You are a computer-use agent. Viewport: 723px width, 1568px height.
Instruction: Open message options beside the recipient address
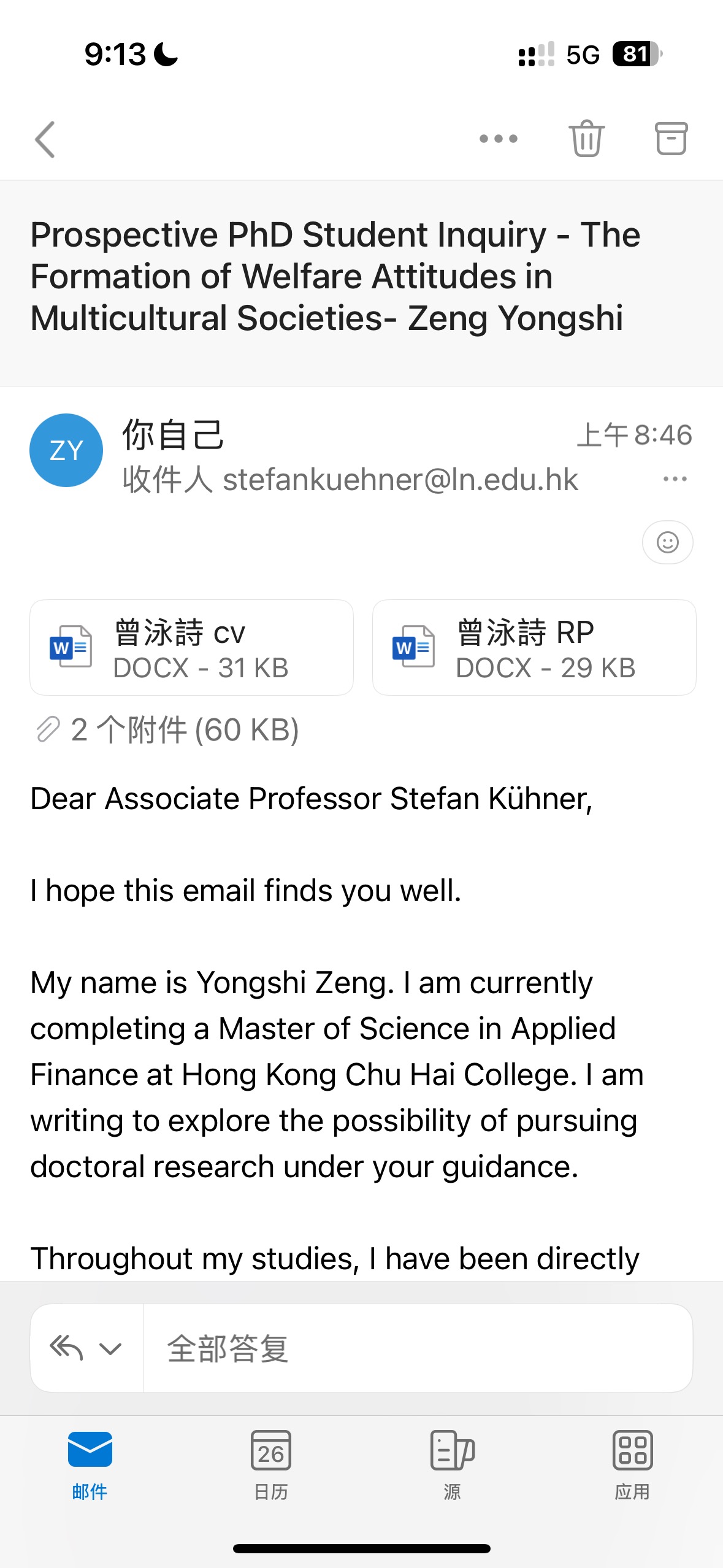pos(675,479)
